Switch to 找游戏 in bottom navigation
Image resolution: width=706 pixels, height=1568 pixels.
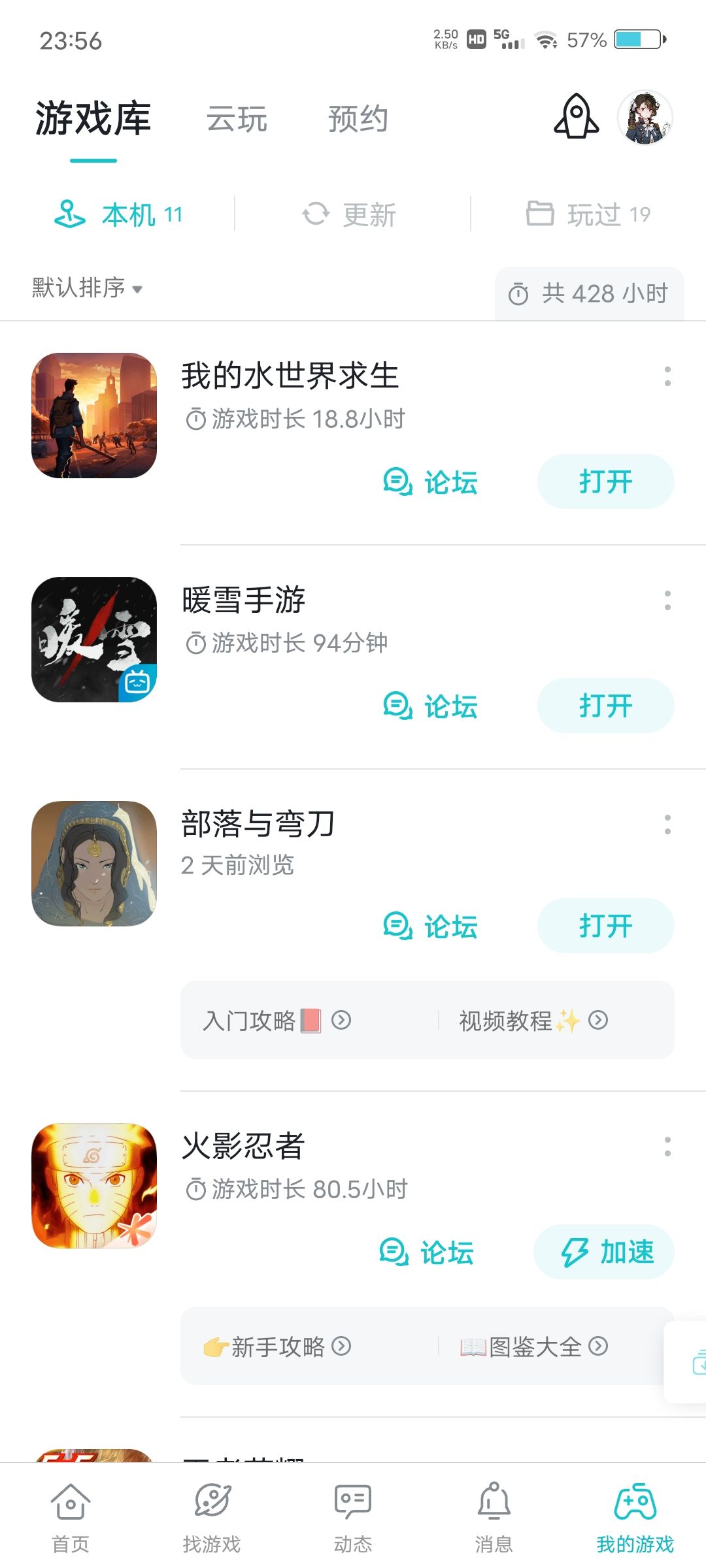pos(212,1517)
